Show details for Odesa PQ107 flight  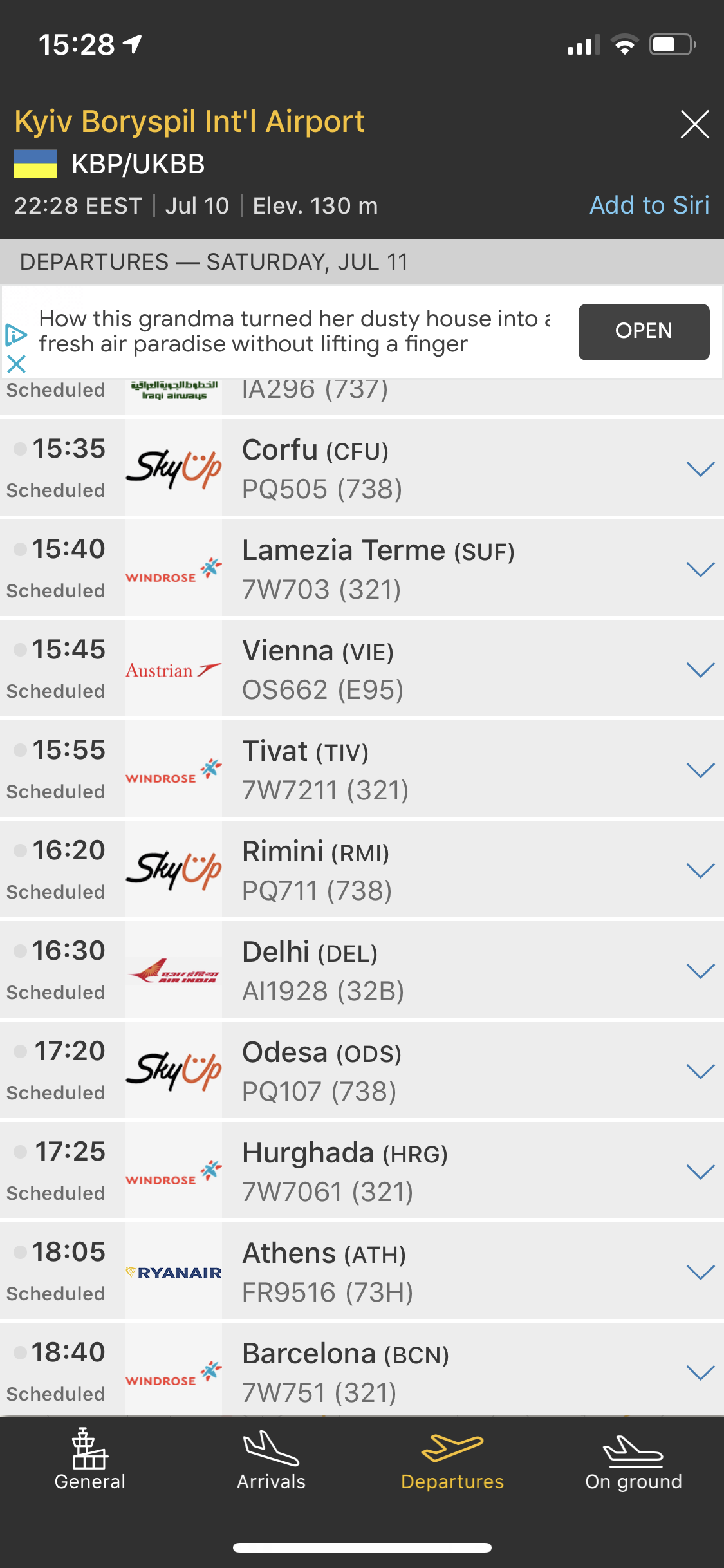700,1071
